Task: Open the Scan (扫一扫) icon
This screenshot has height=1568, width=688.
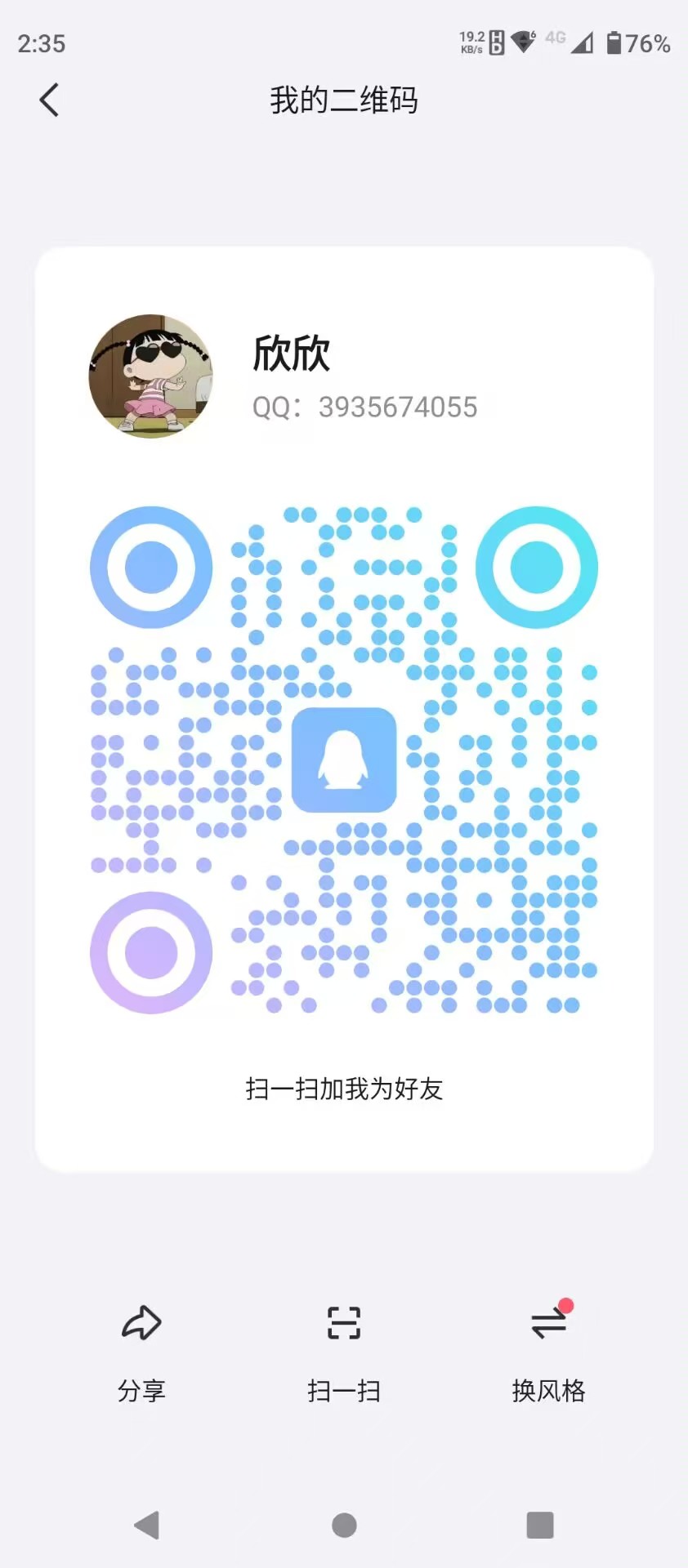Action: (343, 1323)
